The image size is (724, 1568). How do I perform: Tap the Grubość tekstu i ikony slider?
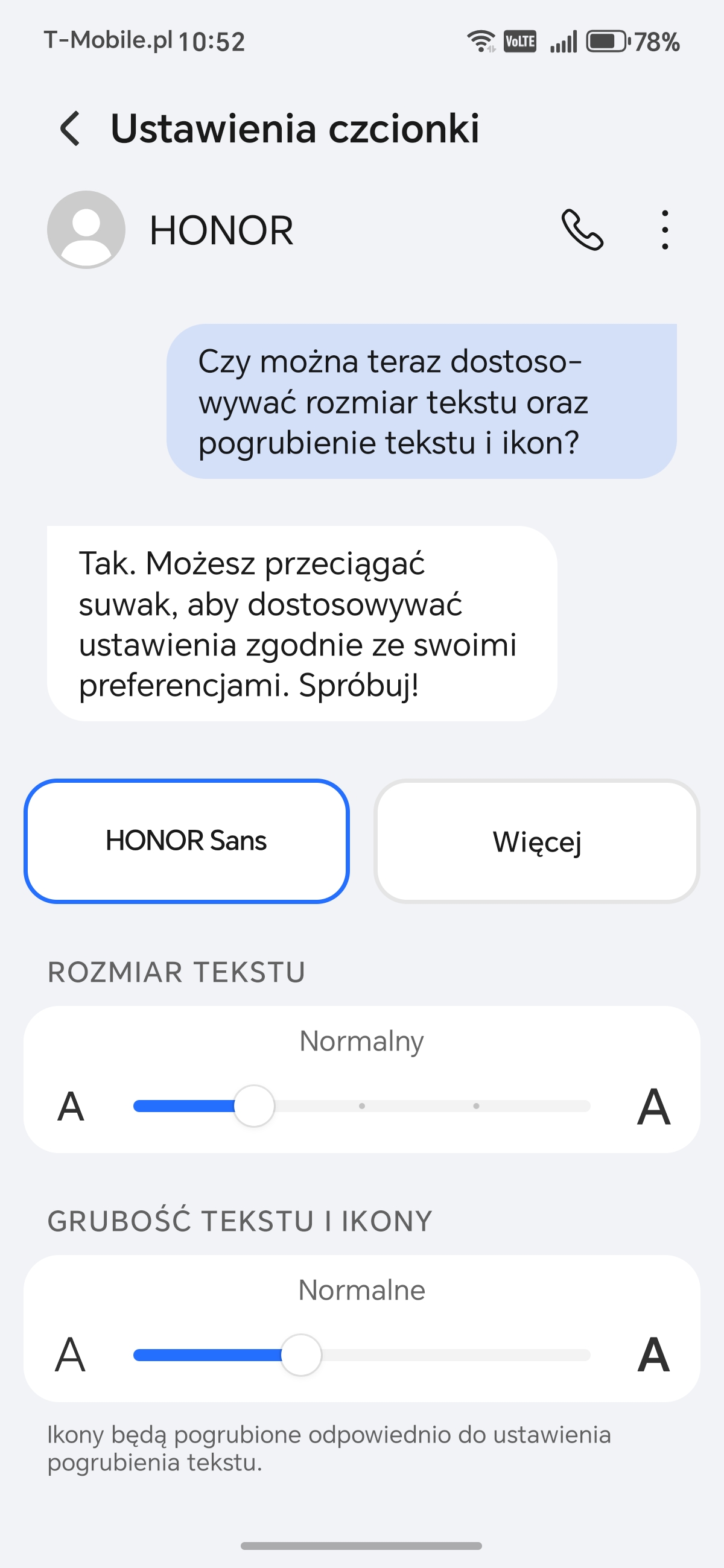[x=361, y=1355]
